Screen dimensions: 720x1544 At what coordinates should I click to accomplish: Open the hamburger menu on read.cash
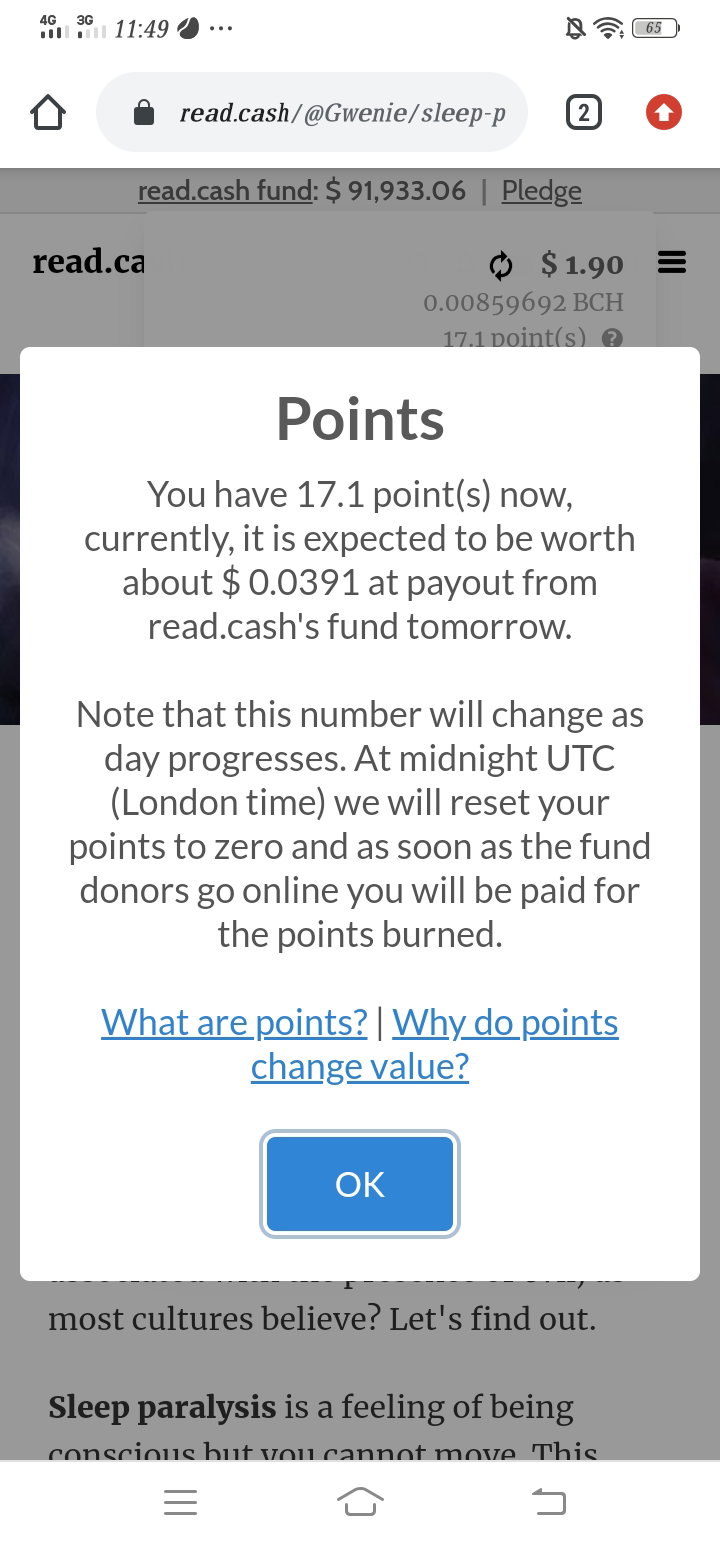tap(672, 263)
